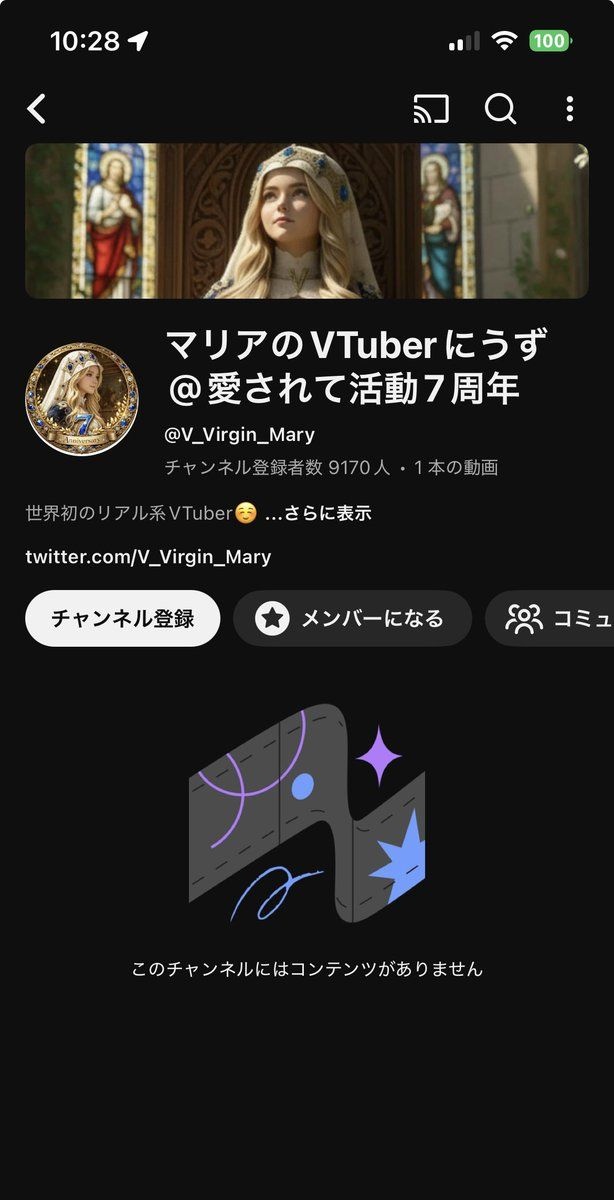
Task: Open the three-dot overflow menu
Action: click(569, 109)
